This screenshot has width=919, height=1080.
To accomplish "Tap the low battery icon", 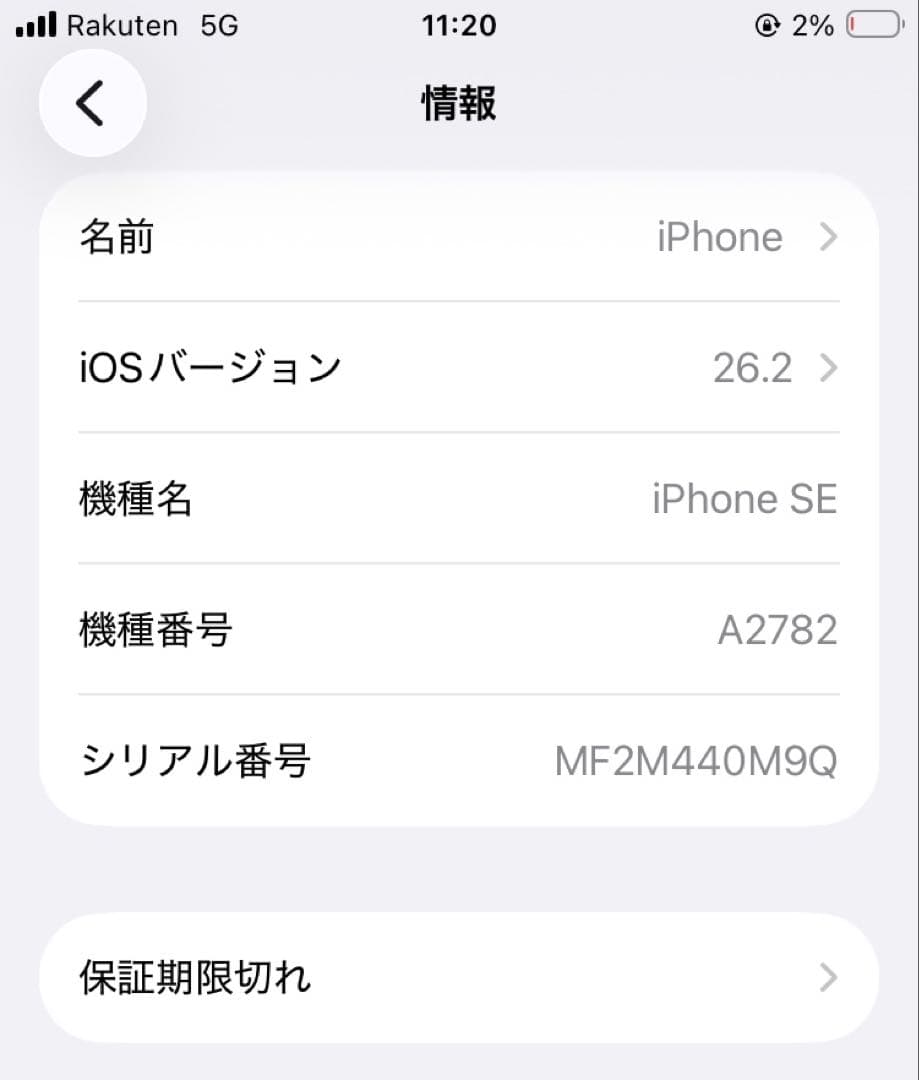I will click(875, 24).
